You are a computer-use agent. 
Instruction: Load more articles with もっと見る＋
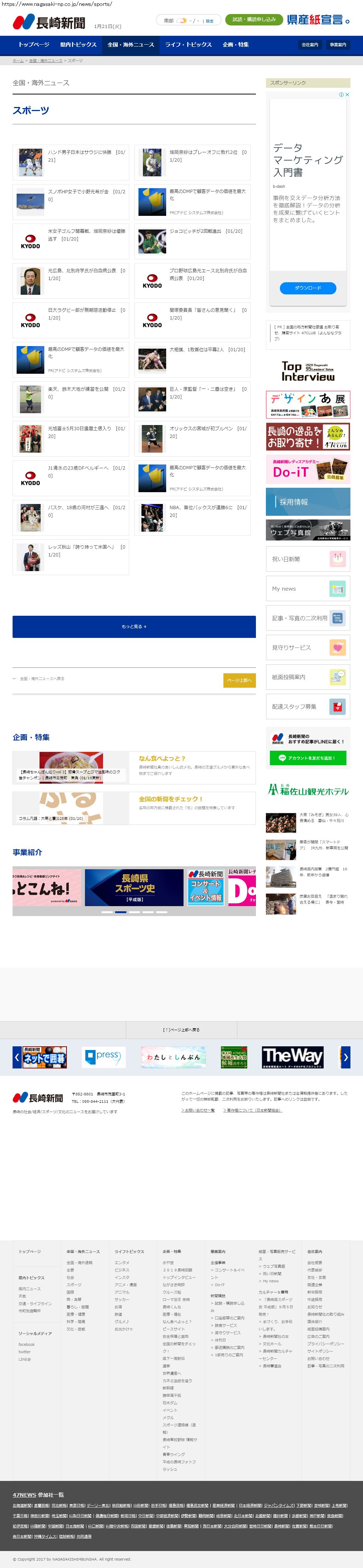point(134,626)
